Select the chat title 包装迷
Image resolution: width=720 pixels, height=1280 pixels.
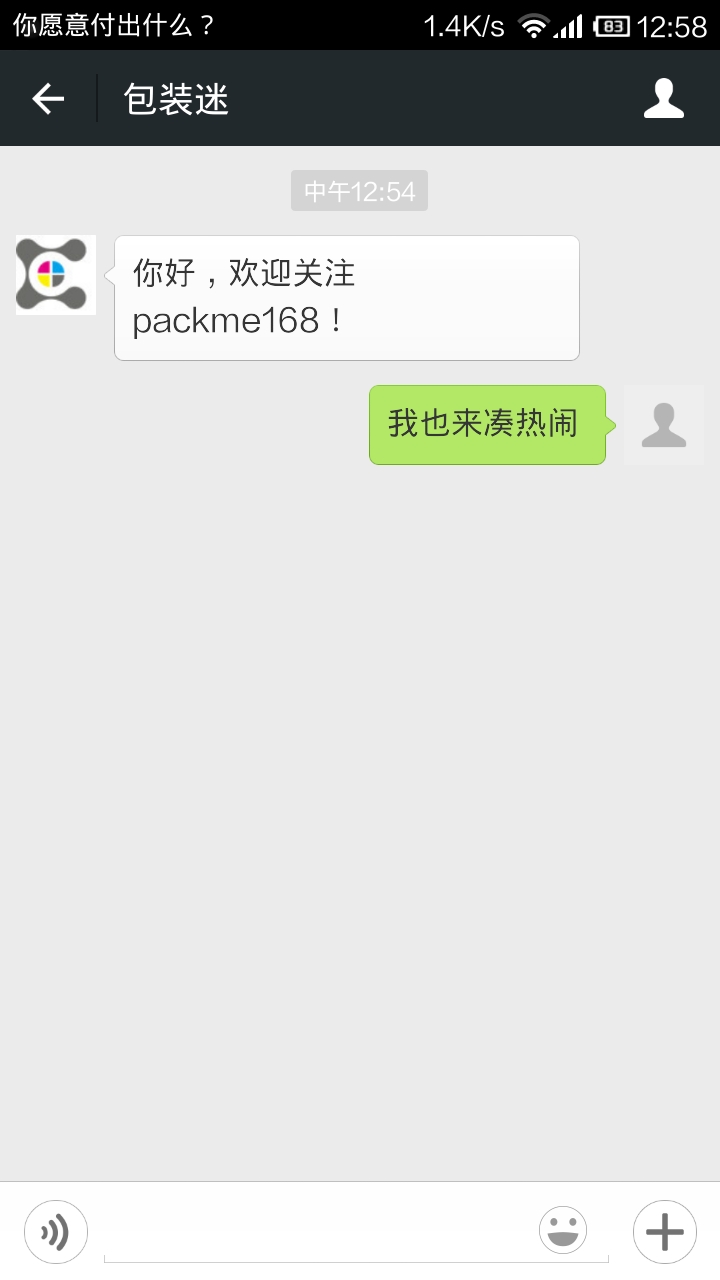pyautogui.click(x=175, y=97)
